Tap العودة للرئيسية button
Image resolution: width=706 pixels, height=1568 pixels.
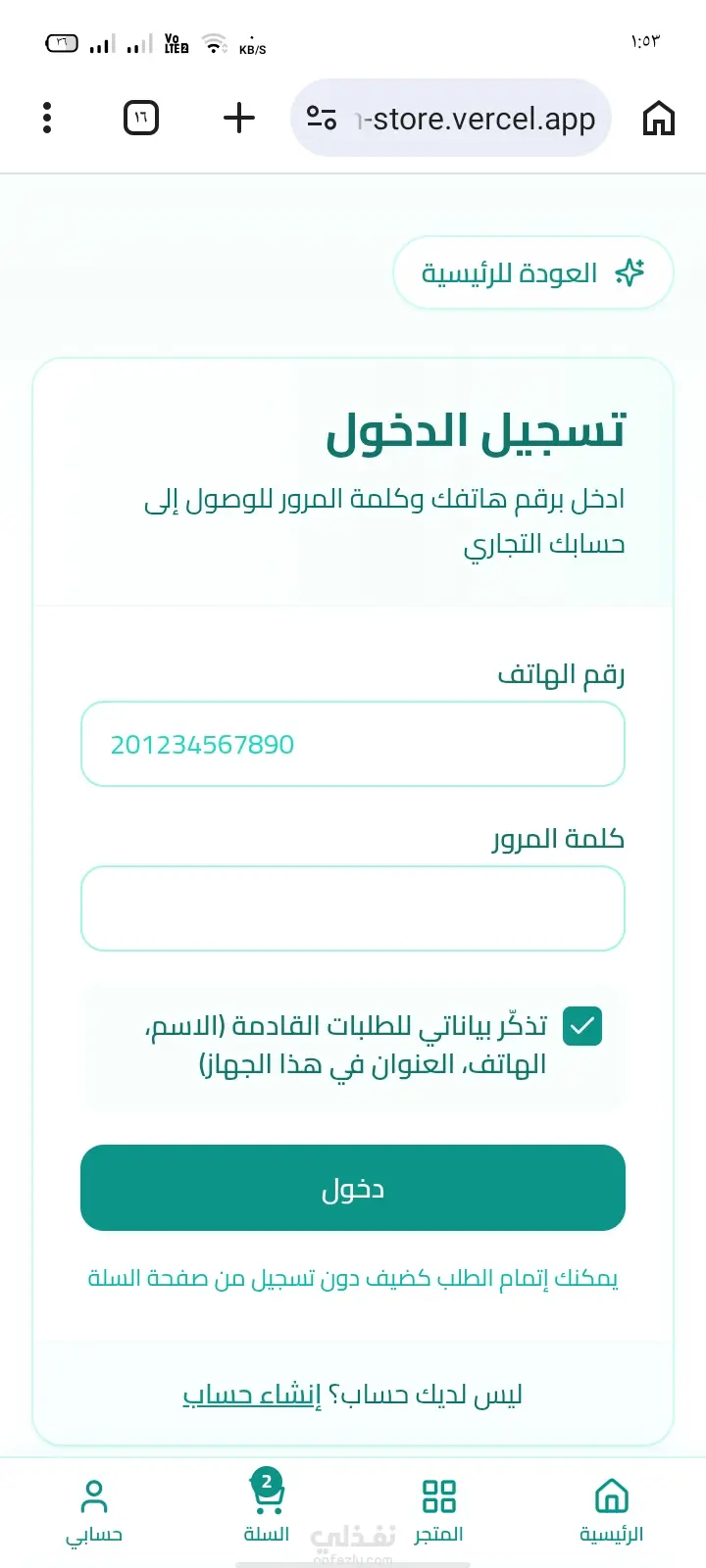point(533,272)
